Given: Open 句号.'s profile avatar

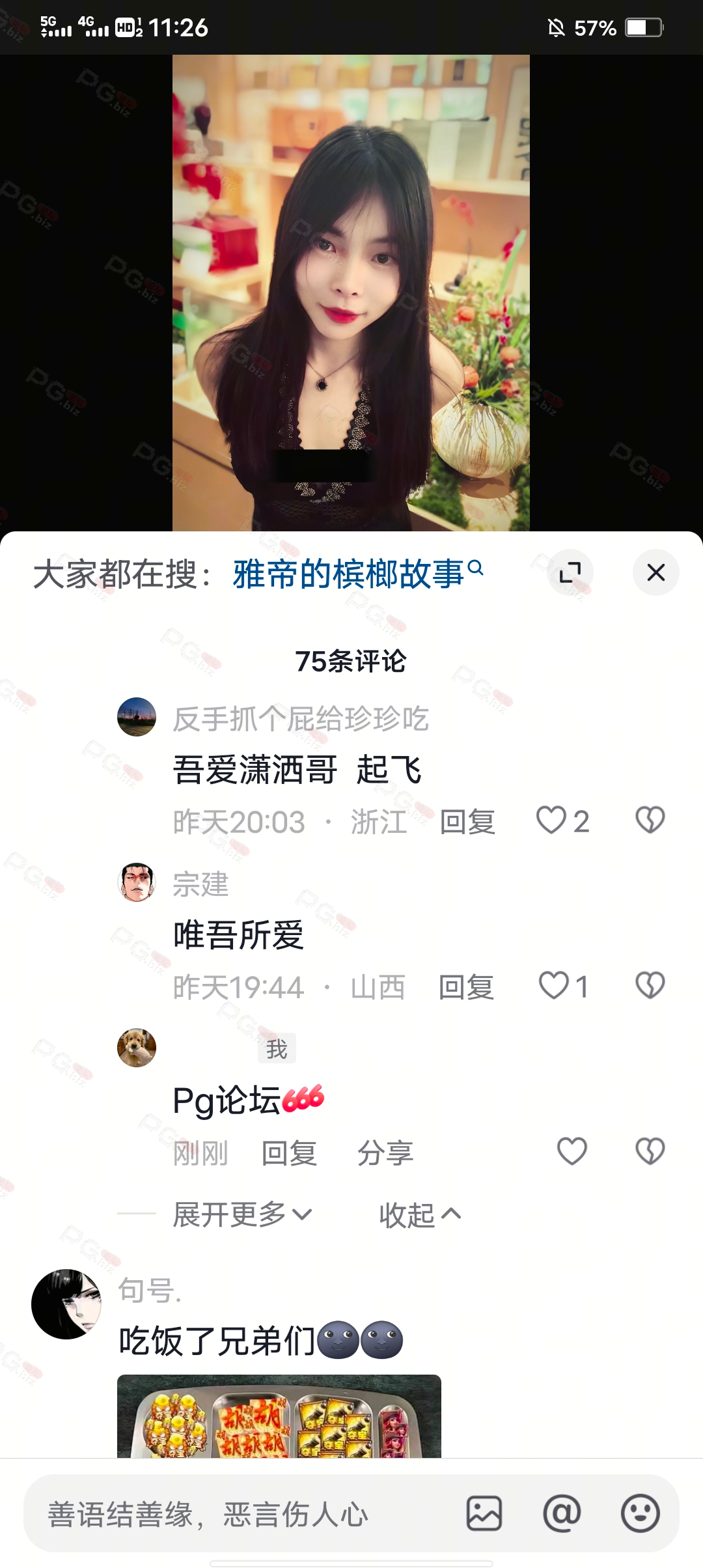Looking at the screenshot, I should [66, 1304].
